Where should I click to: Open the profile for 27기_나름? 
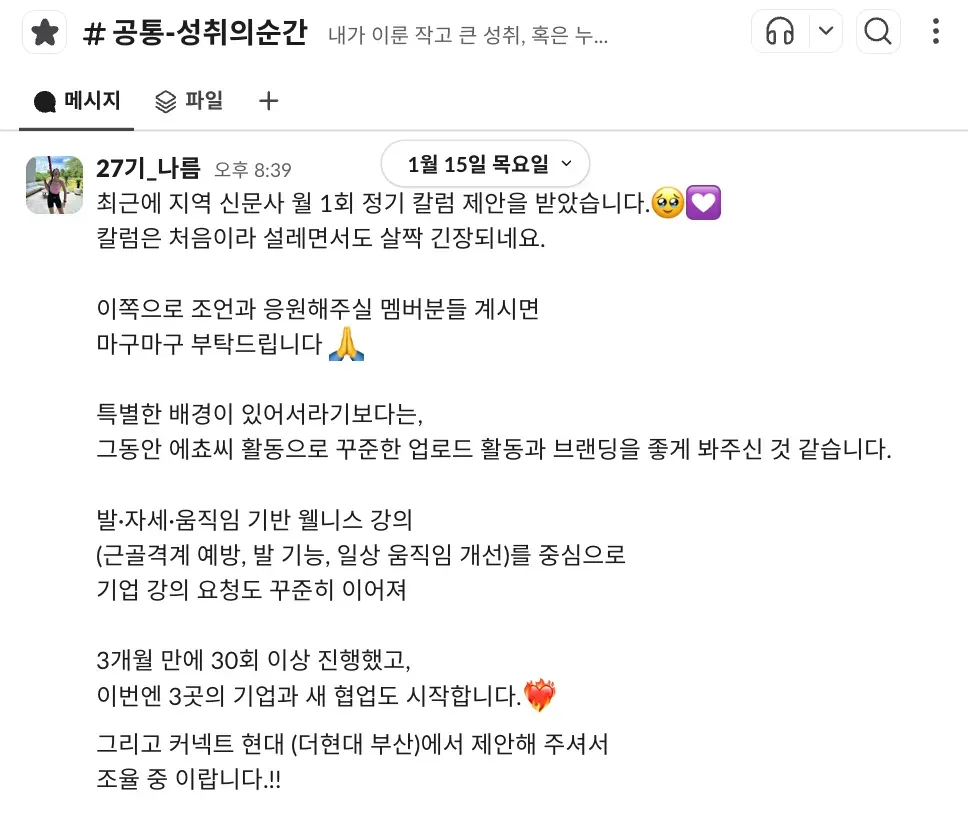tap(148, 168)
